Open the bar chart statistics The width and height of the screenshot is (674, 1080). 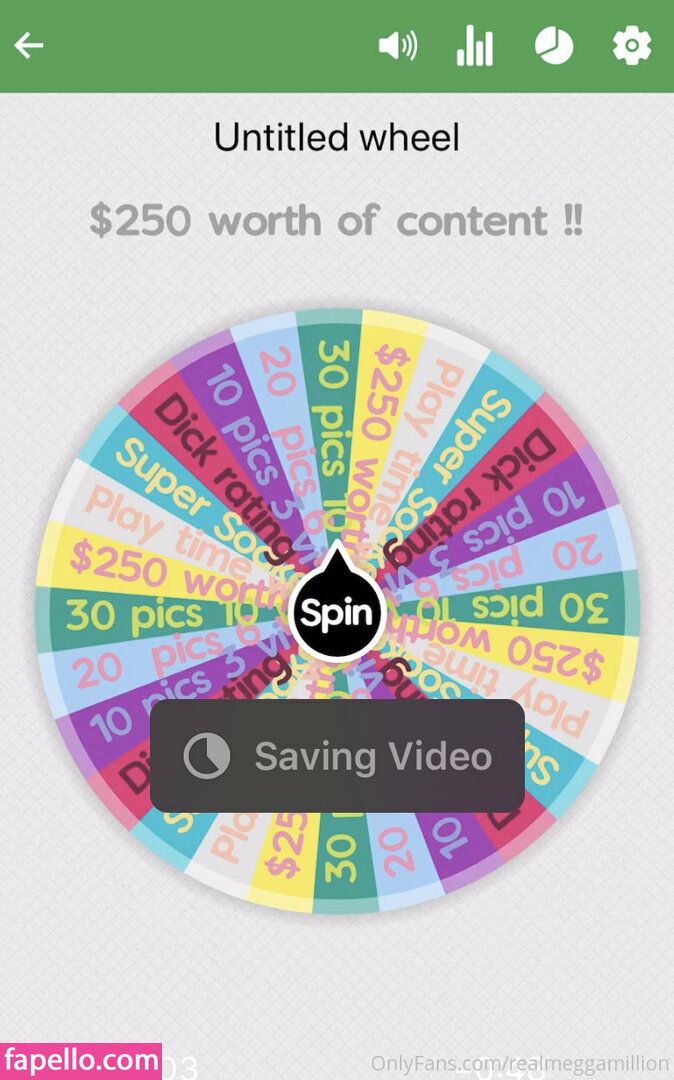(475, 46)
